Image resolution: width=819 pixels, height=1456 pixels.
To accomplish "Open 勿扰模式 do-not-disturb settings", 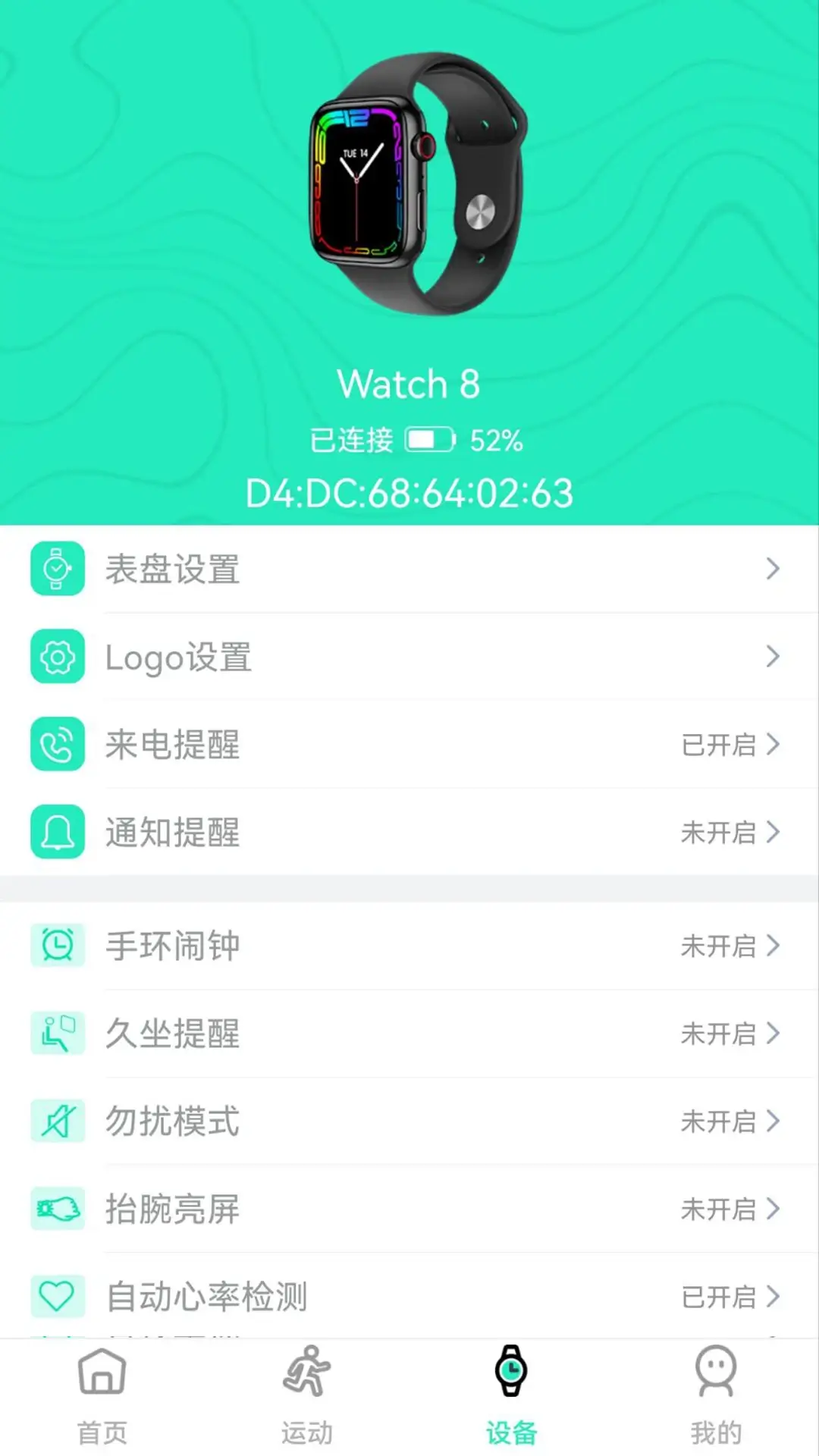I will coord(409,1121).
